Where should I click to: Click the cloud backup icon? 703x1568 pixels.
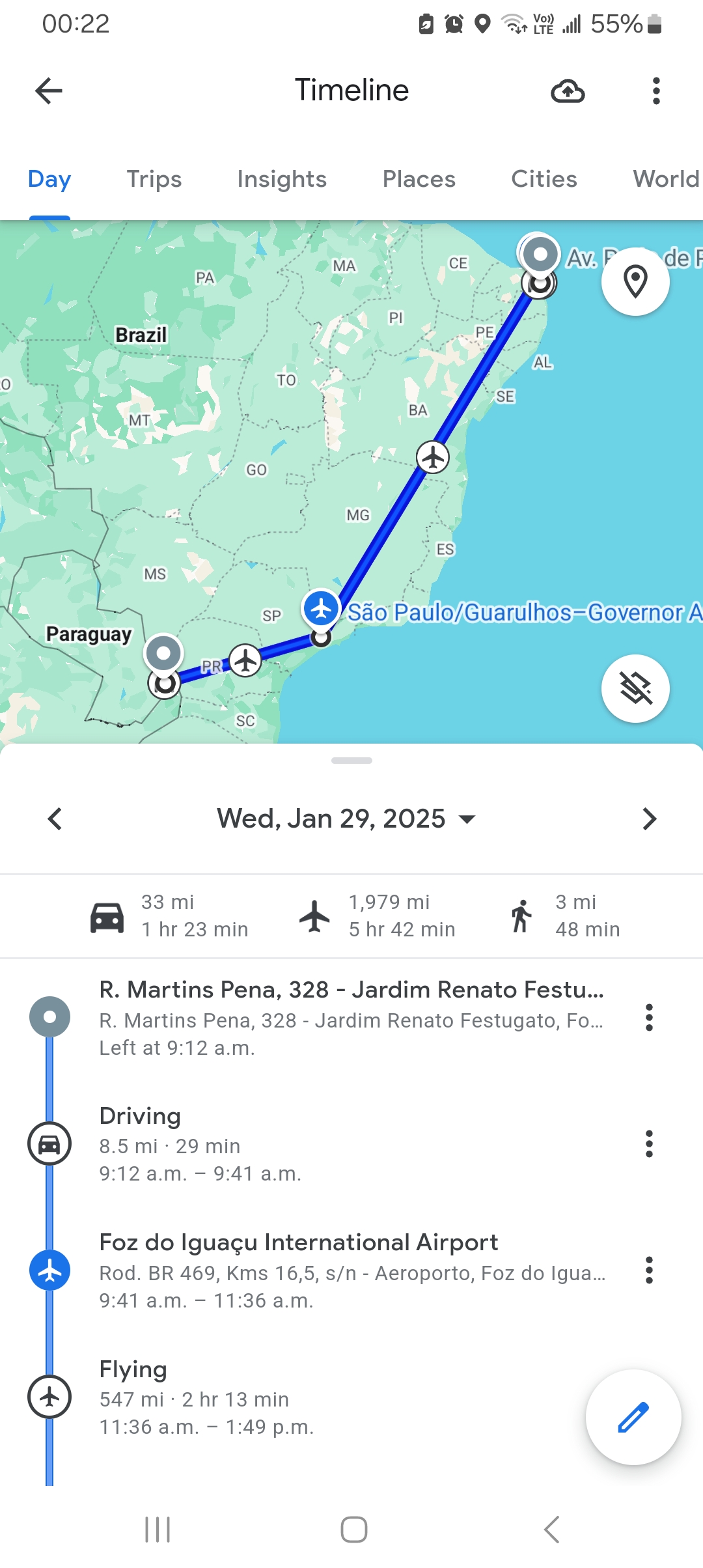[x=567, y=91]
